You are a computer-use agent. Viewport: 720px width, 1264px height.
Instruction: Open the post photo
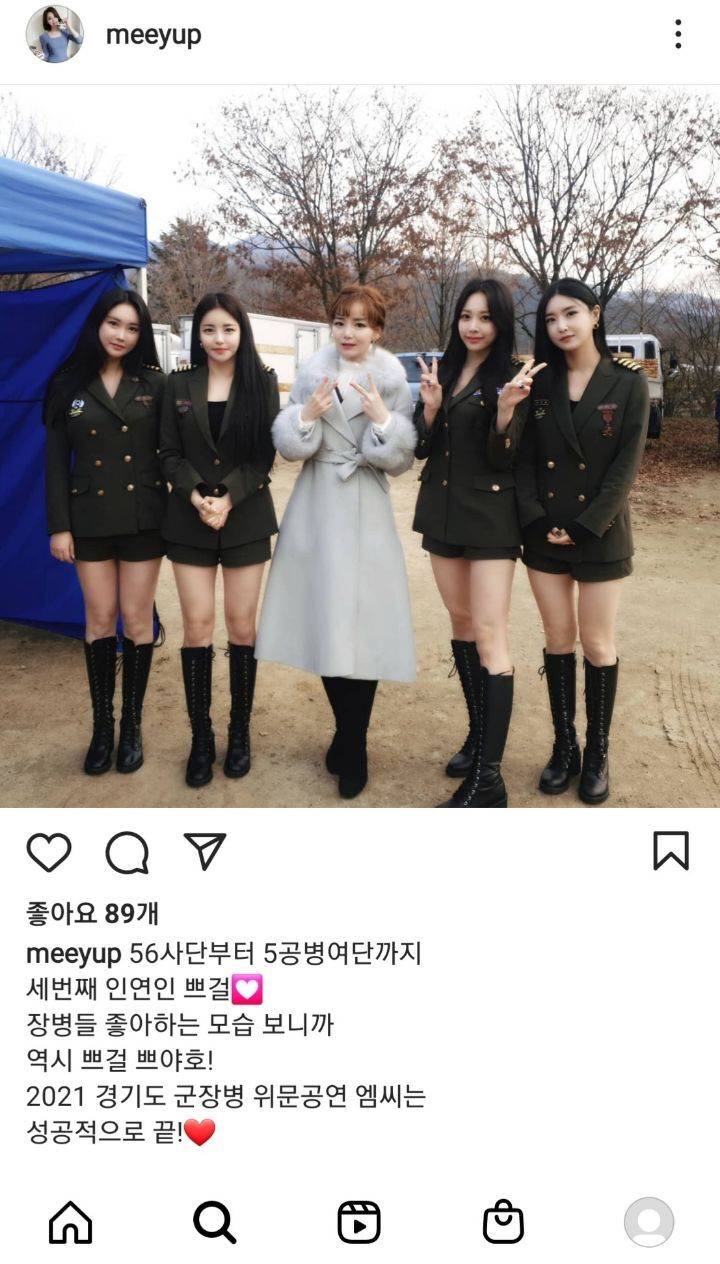(360, 447)
